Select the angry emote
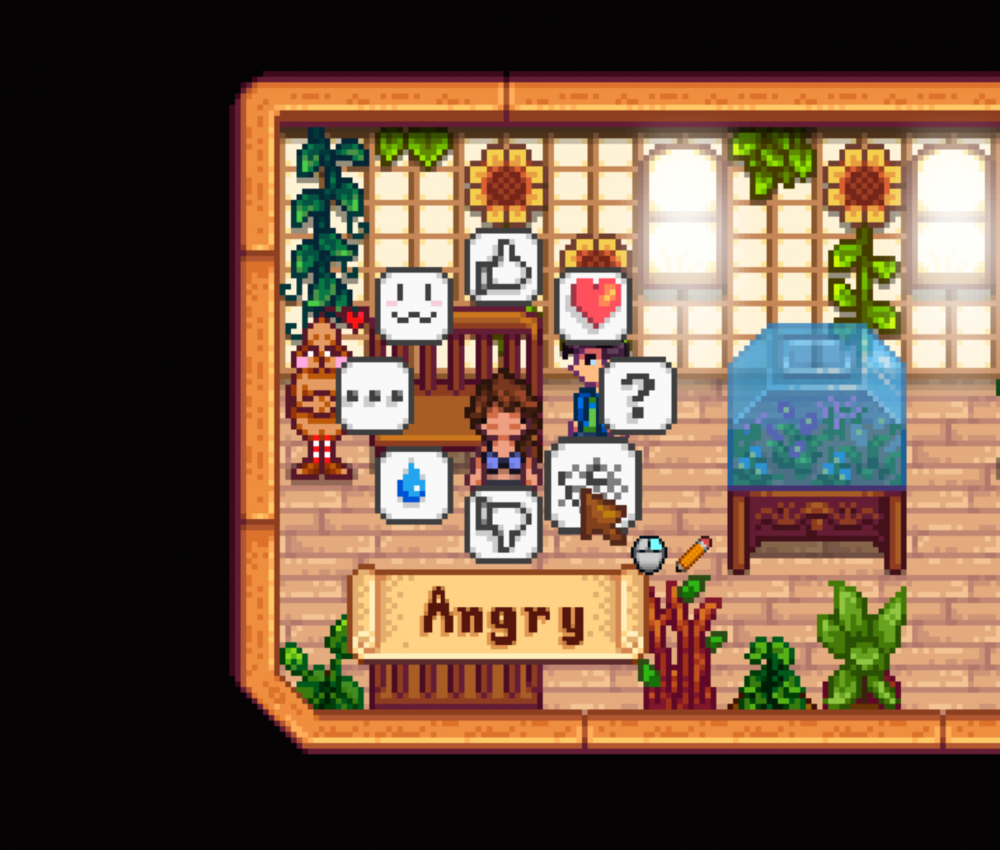The width and height of the screenshot is (1000, 850). click(x=593, y=484)
